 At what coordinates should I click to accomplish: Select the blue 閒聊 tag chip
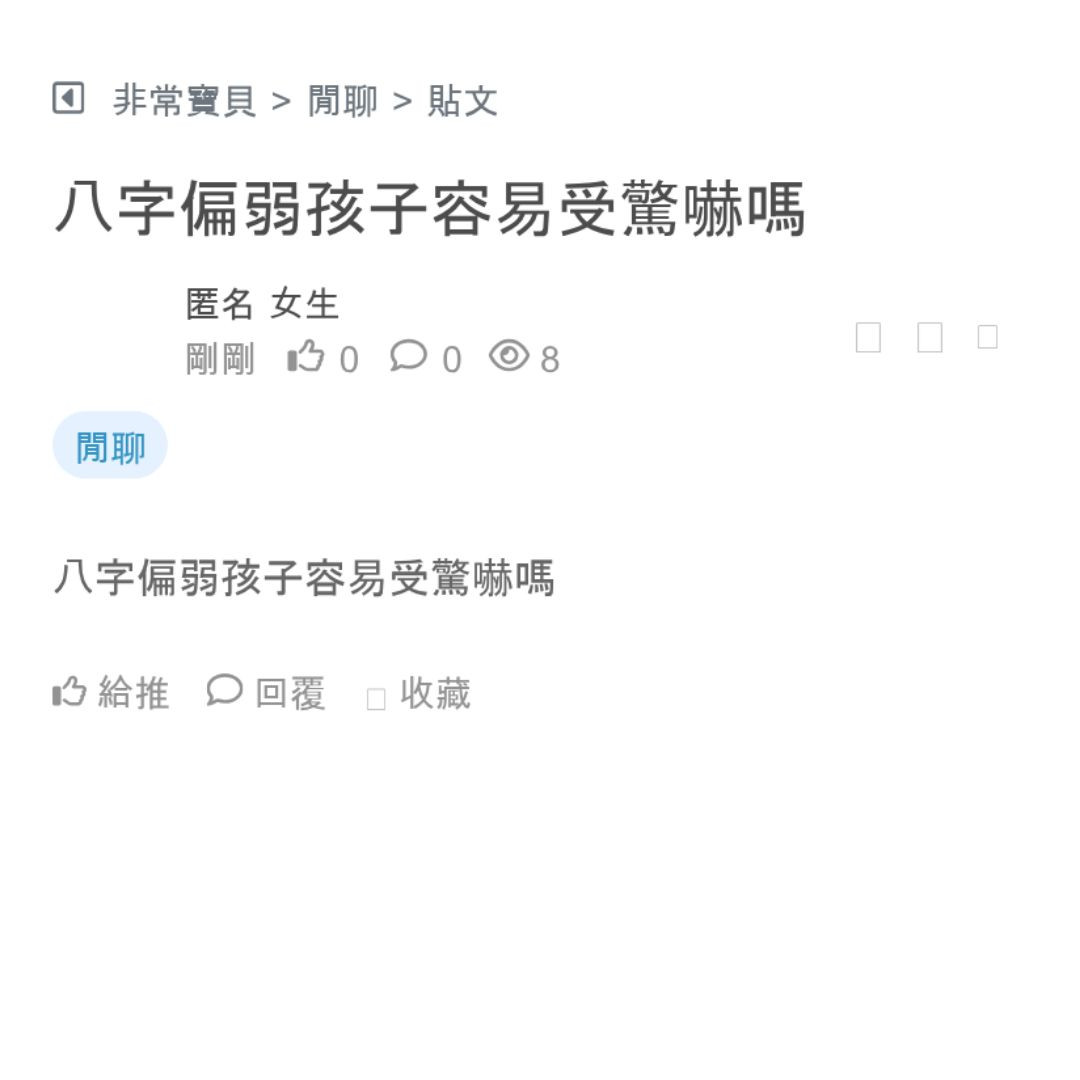tap(110, 446)
